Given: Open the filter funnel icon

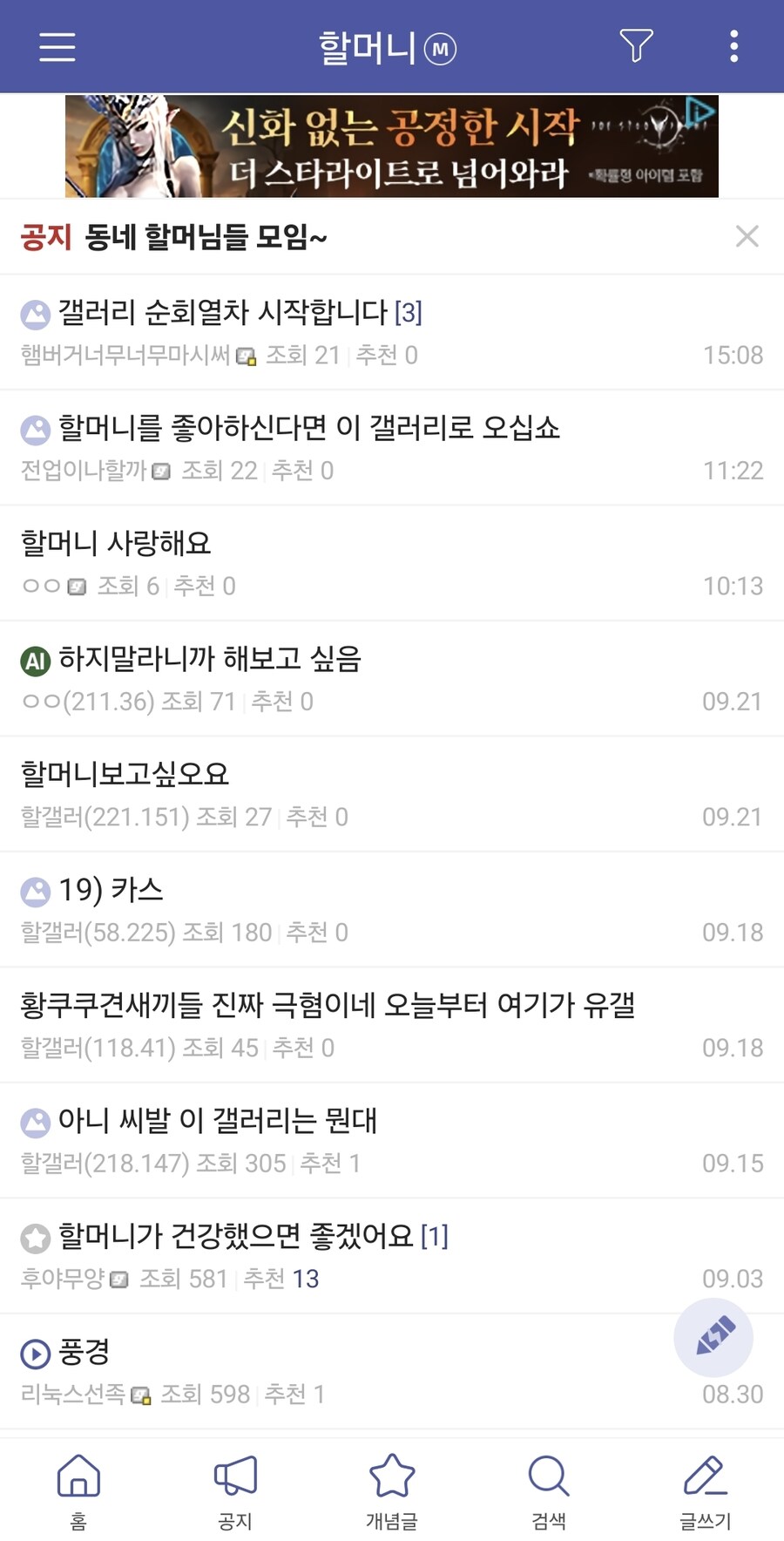Looking at the screenshot, I should [636, 45].
